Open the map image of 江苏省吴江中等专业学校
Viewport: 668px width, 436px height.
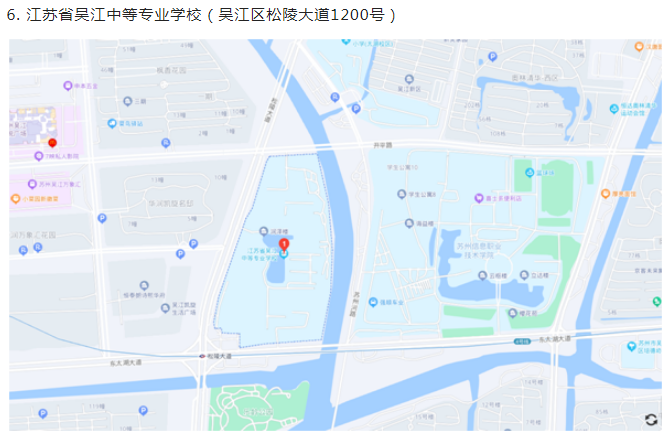pyautogui.click(x=335, y=235)
